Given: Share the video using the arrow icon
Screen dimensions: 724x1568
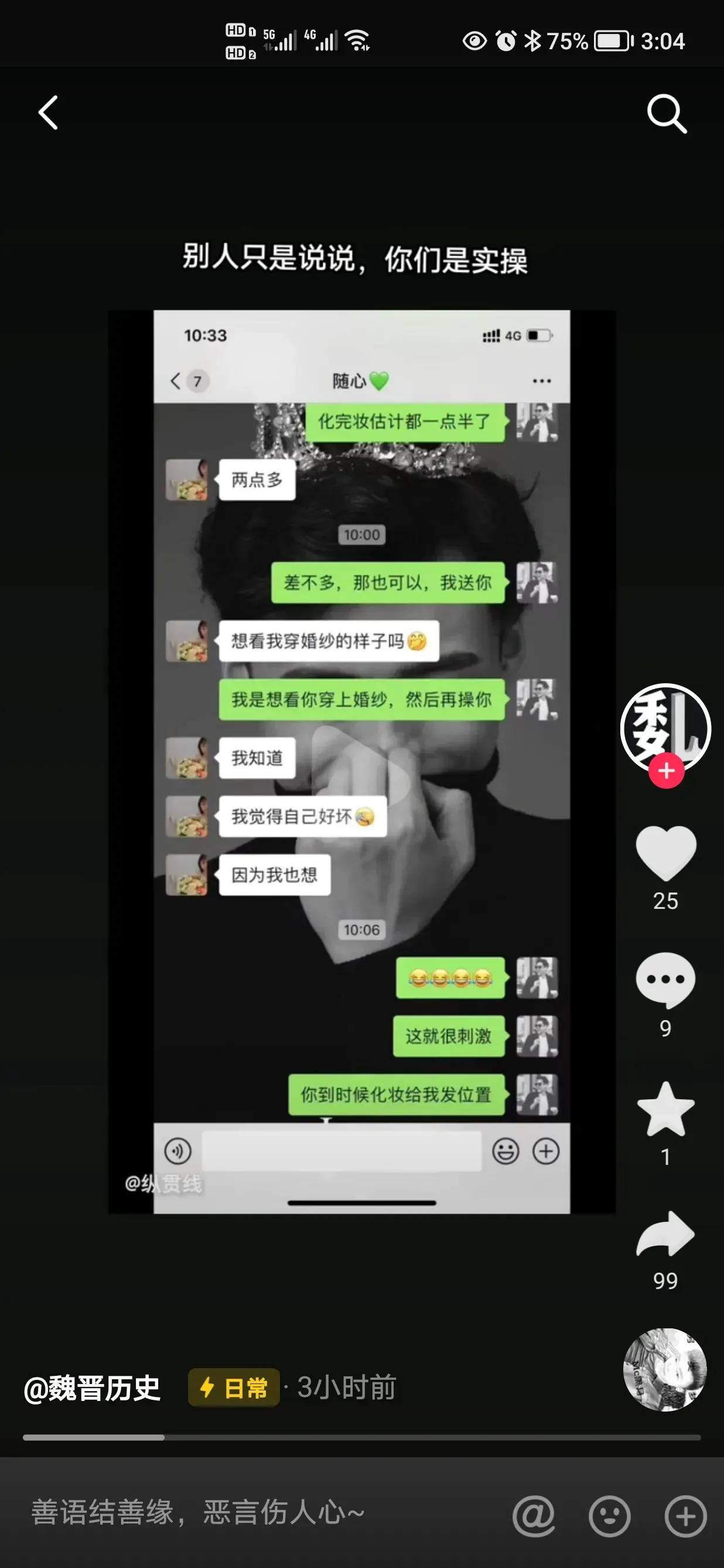Looking at the screenshot, I should [x=665, y=1235].
